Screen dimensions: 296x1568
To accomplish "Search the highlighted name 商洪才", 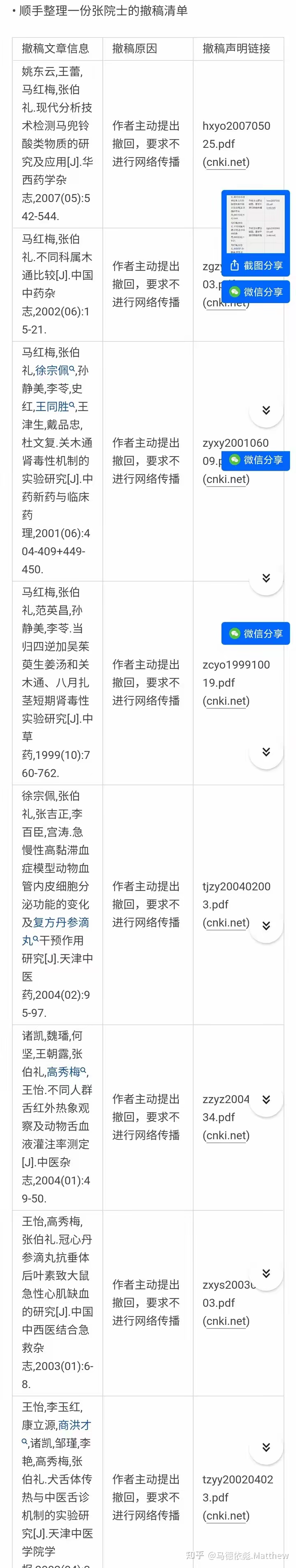I will coord(74,1425).
